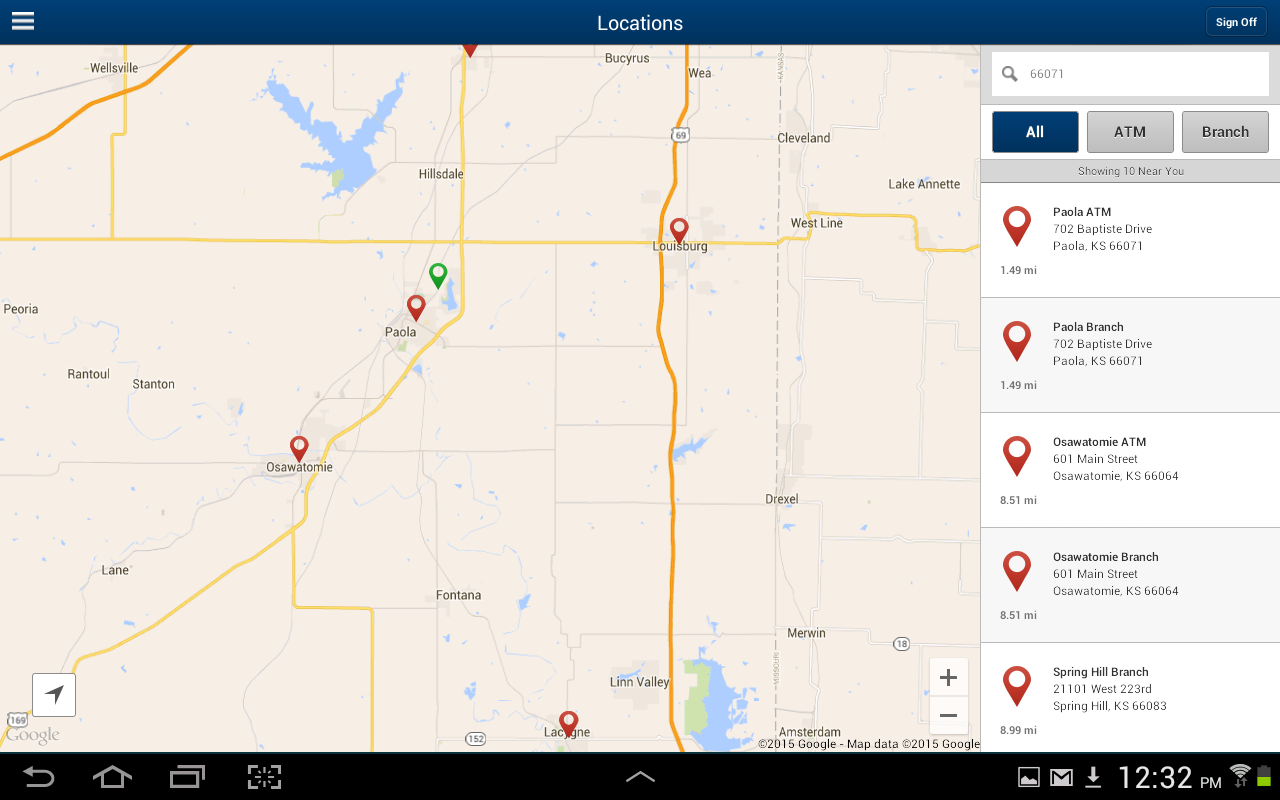Open the Paola Branch location
The width and height of the screenshot is (1280, 800).
point(1130,355)
